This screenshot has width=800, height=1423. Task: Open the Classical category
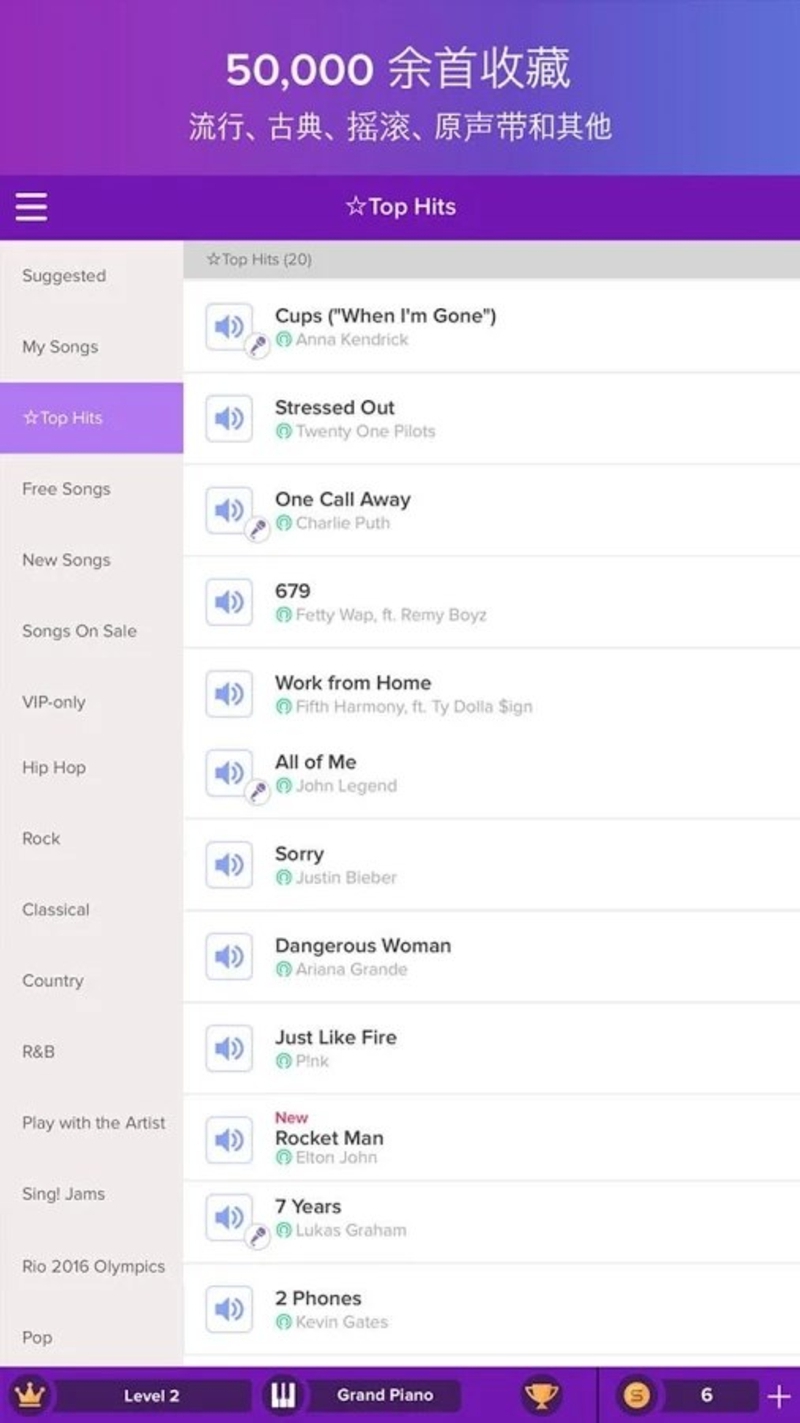(56, 910)
